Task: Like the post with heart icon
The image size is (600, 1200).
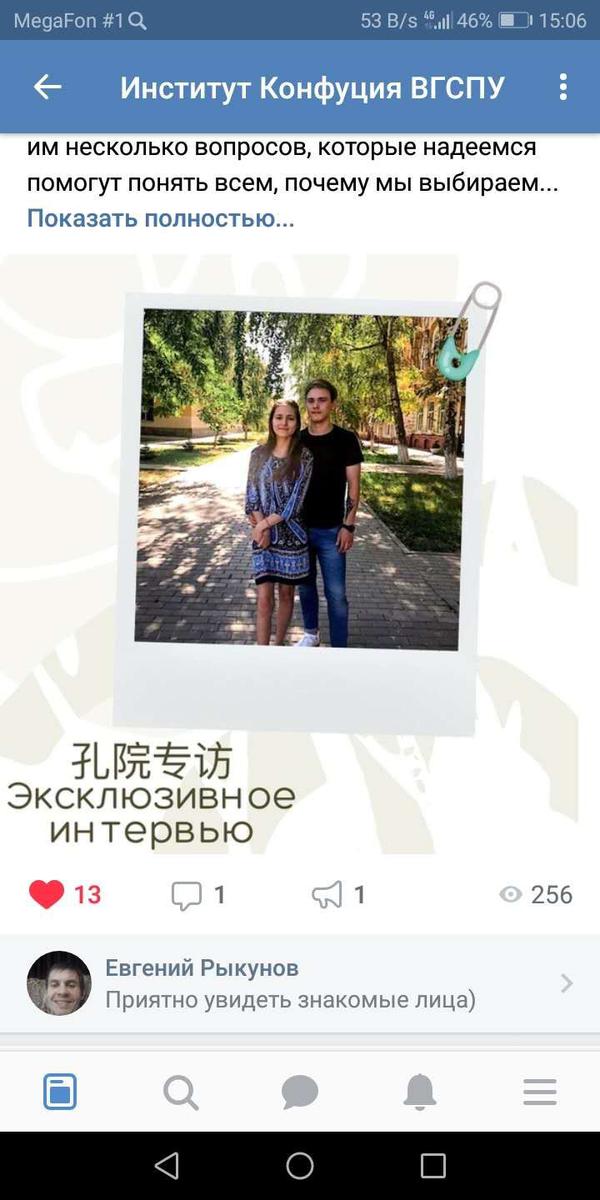Action: point(47,894)
